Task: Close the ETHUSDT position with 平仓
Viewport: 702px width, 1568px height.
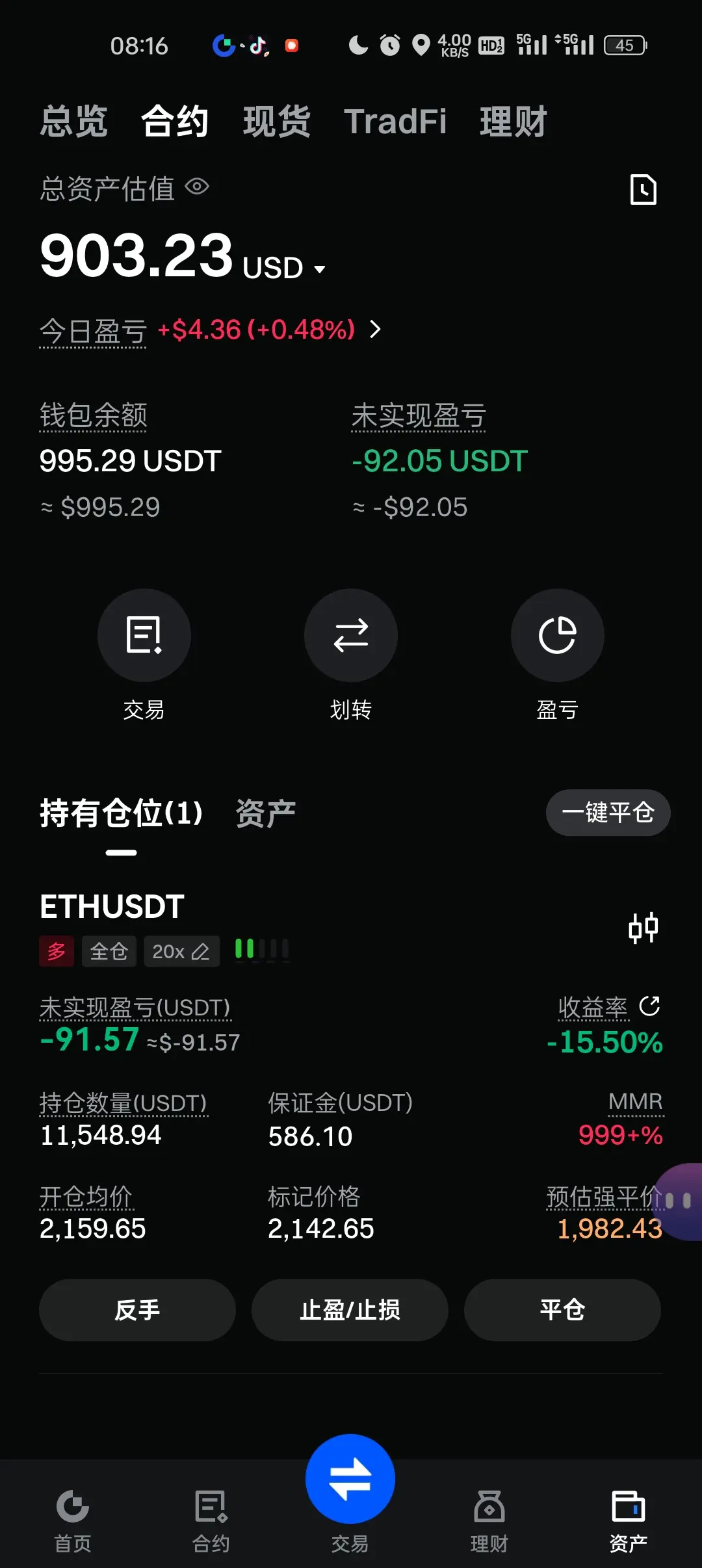Action: 562,1310
